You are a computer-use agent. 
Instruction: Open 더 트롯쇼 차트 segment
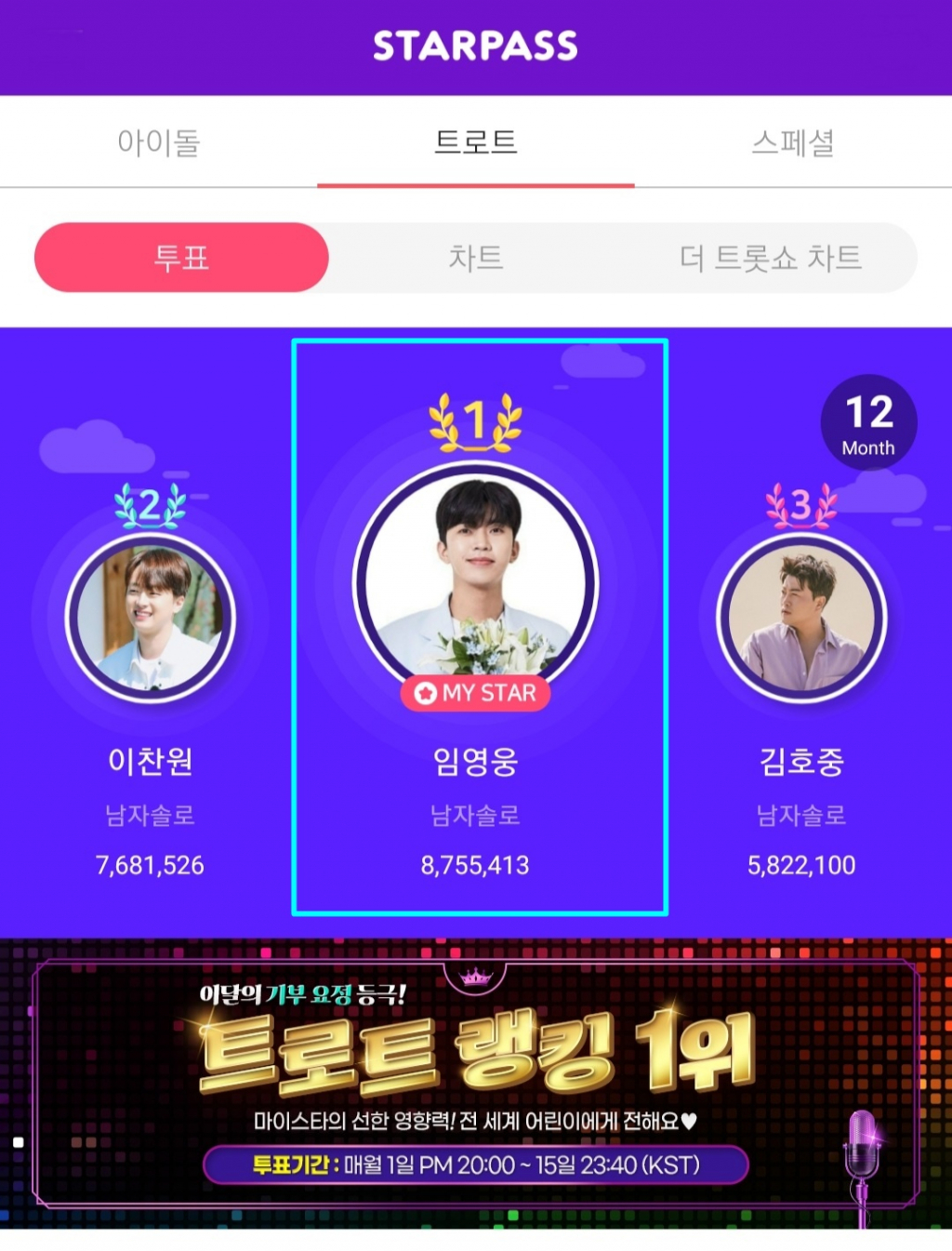click(x=770, y=258)
